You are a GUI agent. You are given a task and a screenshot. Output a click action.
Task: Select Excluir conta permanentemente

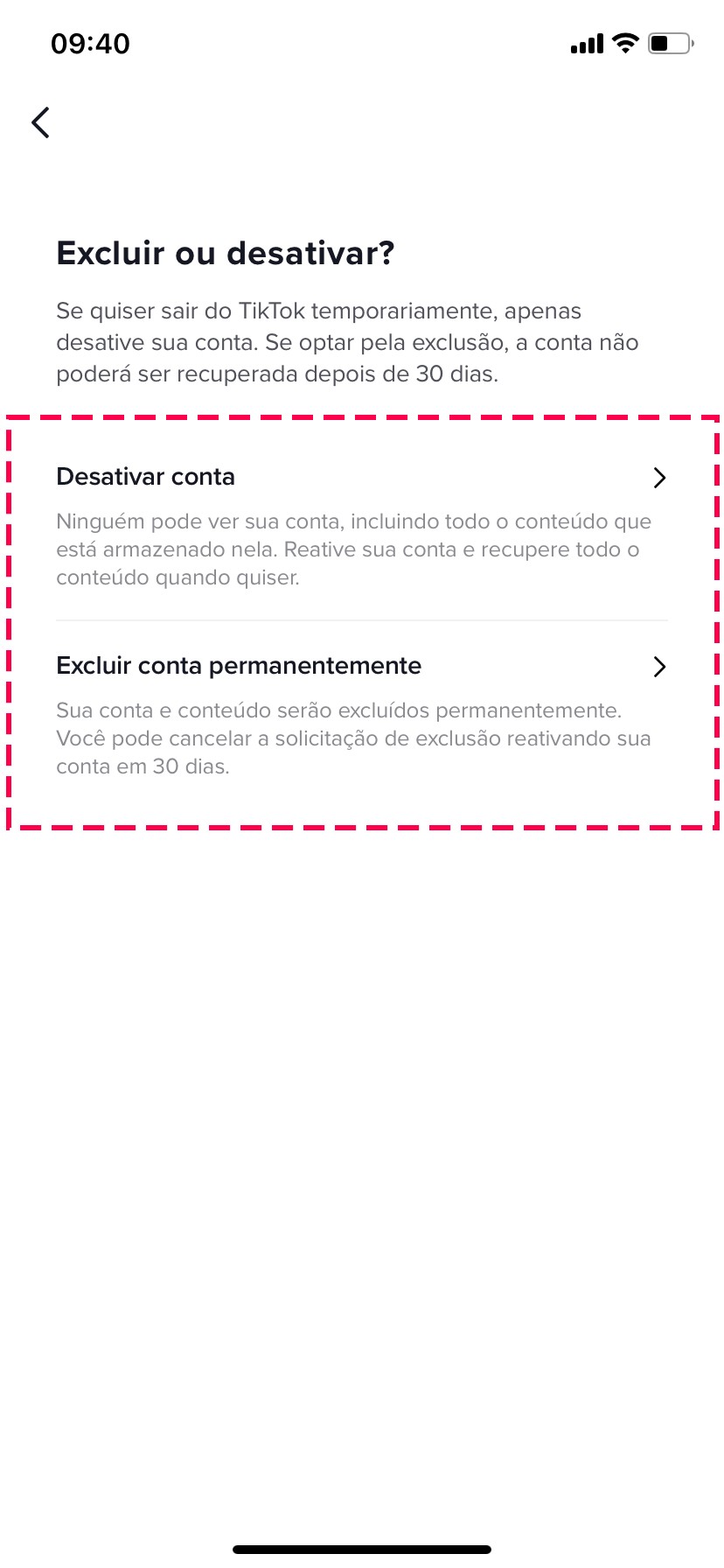coord(361,667)
